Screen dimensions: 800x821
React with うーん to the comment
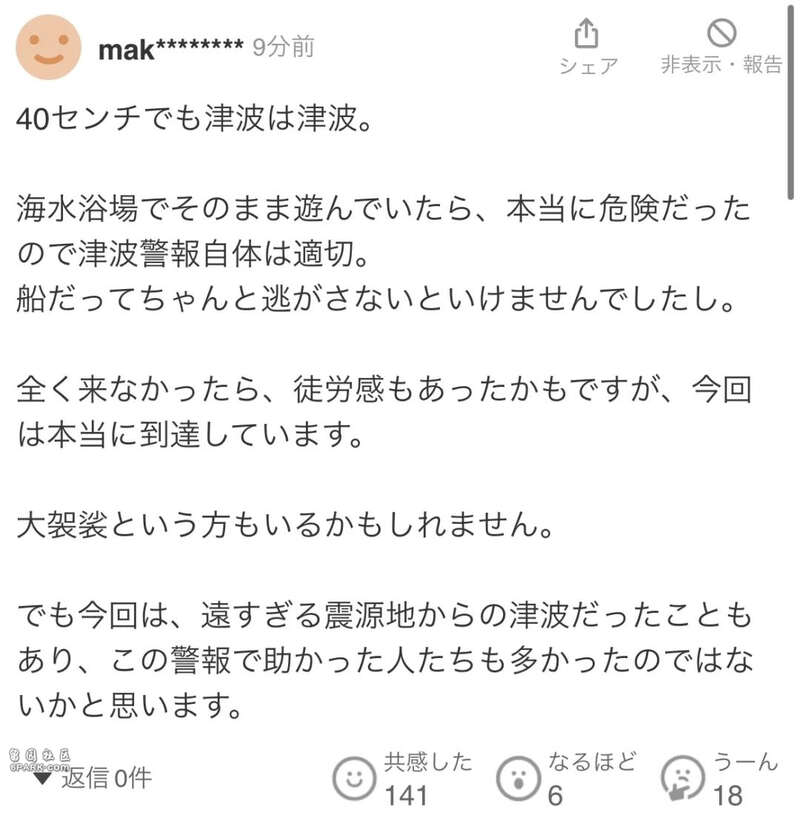(682, 777)
